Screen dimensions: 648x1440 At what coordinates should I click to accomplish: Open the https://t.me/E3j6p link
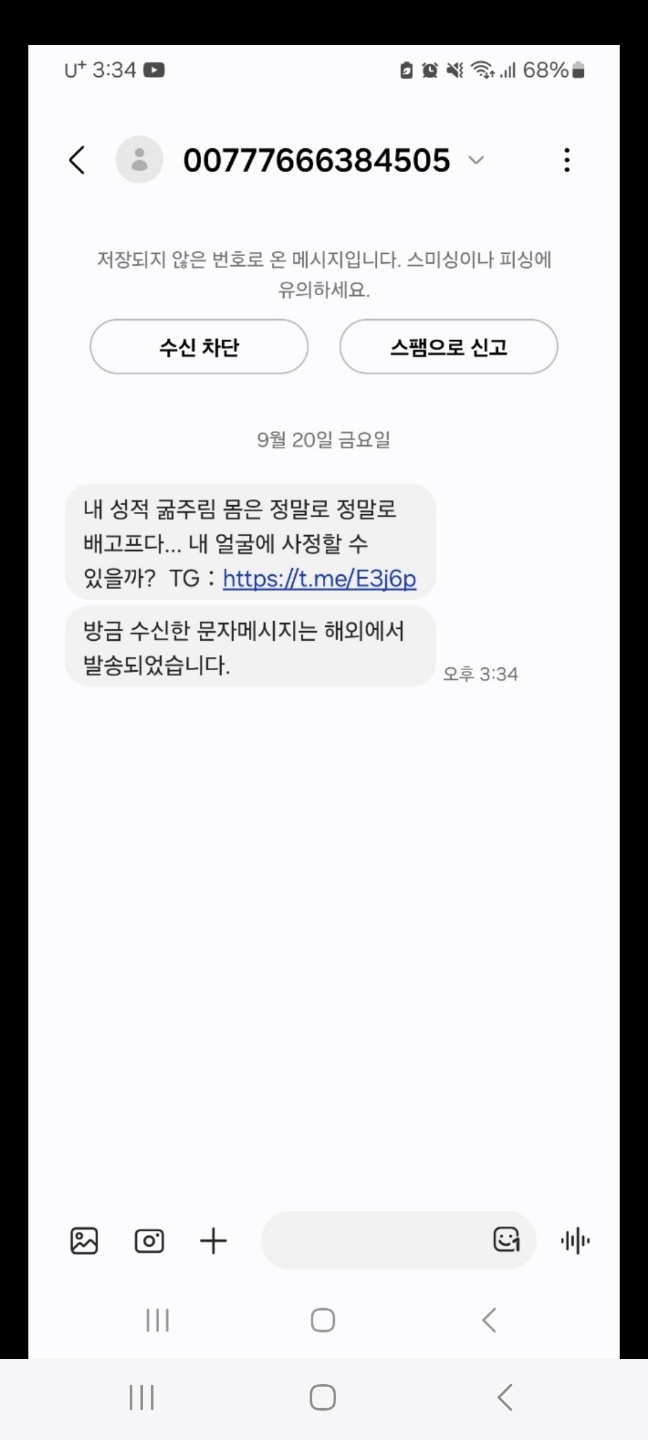tap(319, 579)
